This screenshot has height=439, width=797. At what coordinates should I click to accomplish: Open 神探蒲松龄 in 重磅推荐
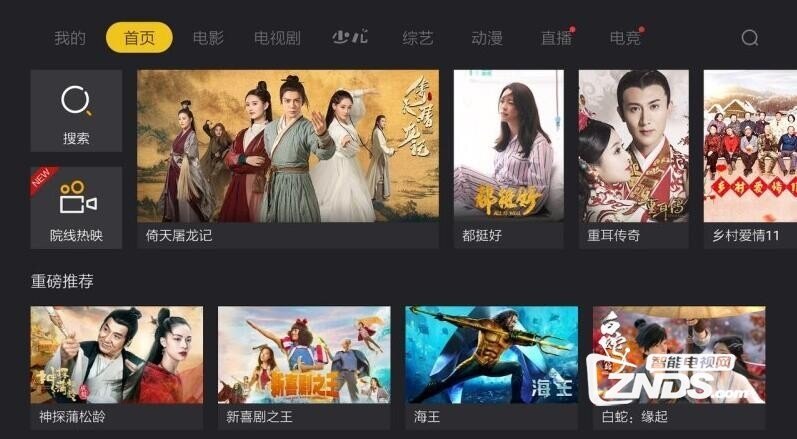(116, 367)
